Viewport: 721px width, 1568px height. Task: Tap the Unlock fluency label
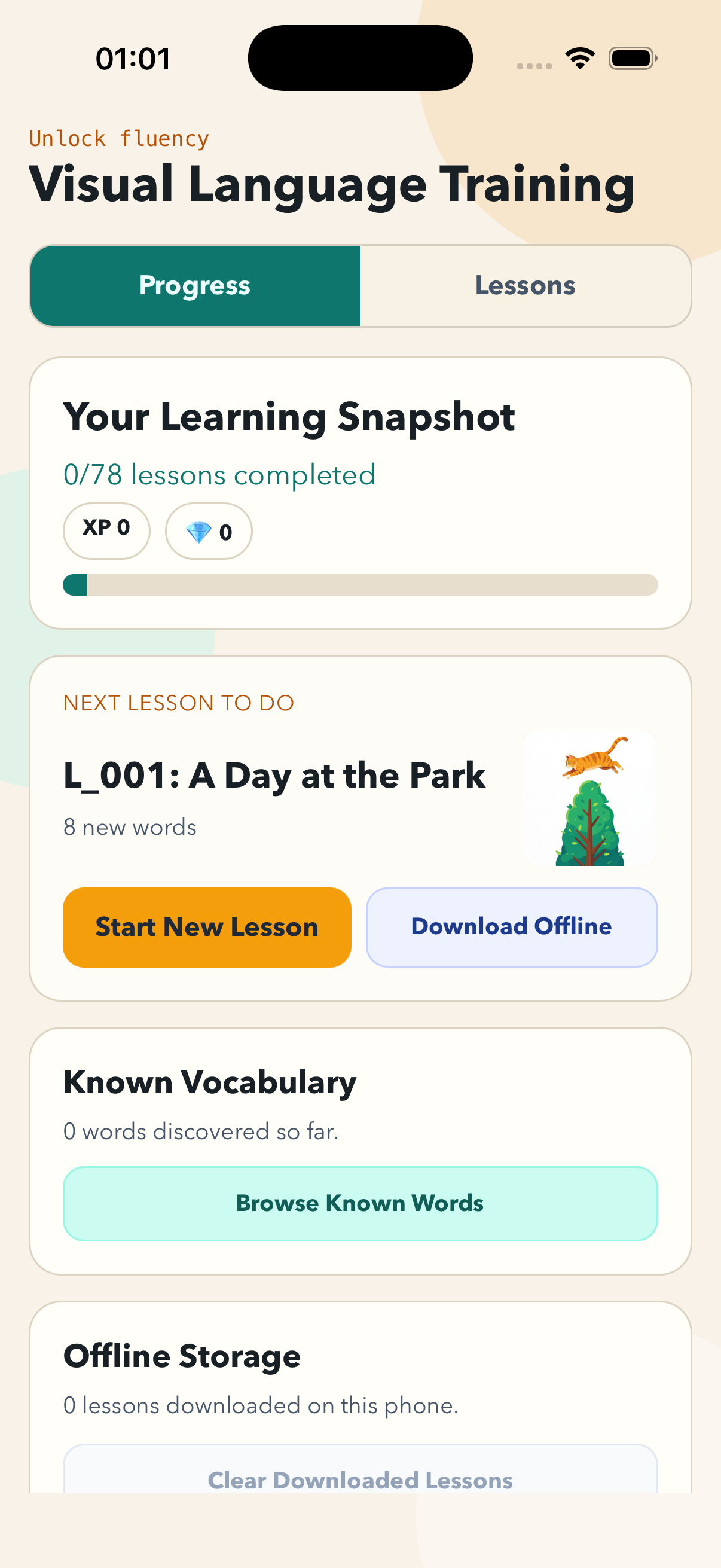[x=119, y=138]
